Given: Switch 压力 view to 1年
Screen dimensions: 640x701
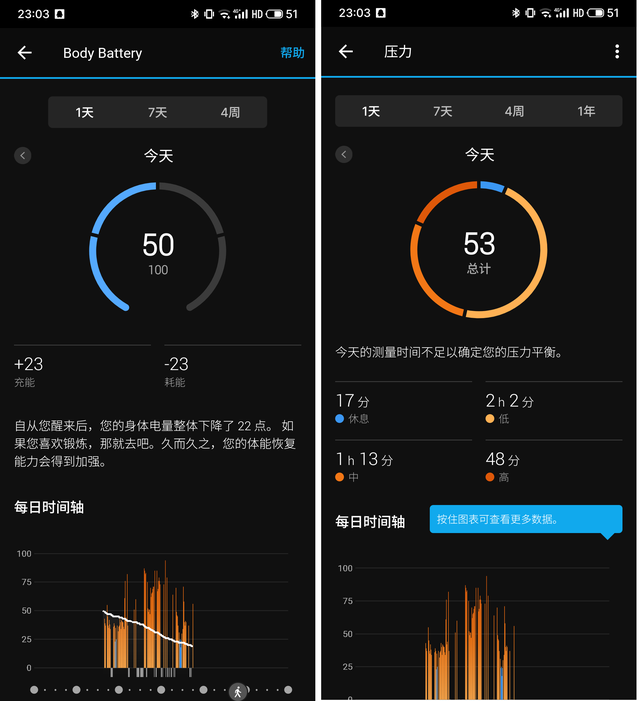Looking at the screenshot, I should 586,111.
